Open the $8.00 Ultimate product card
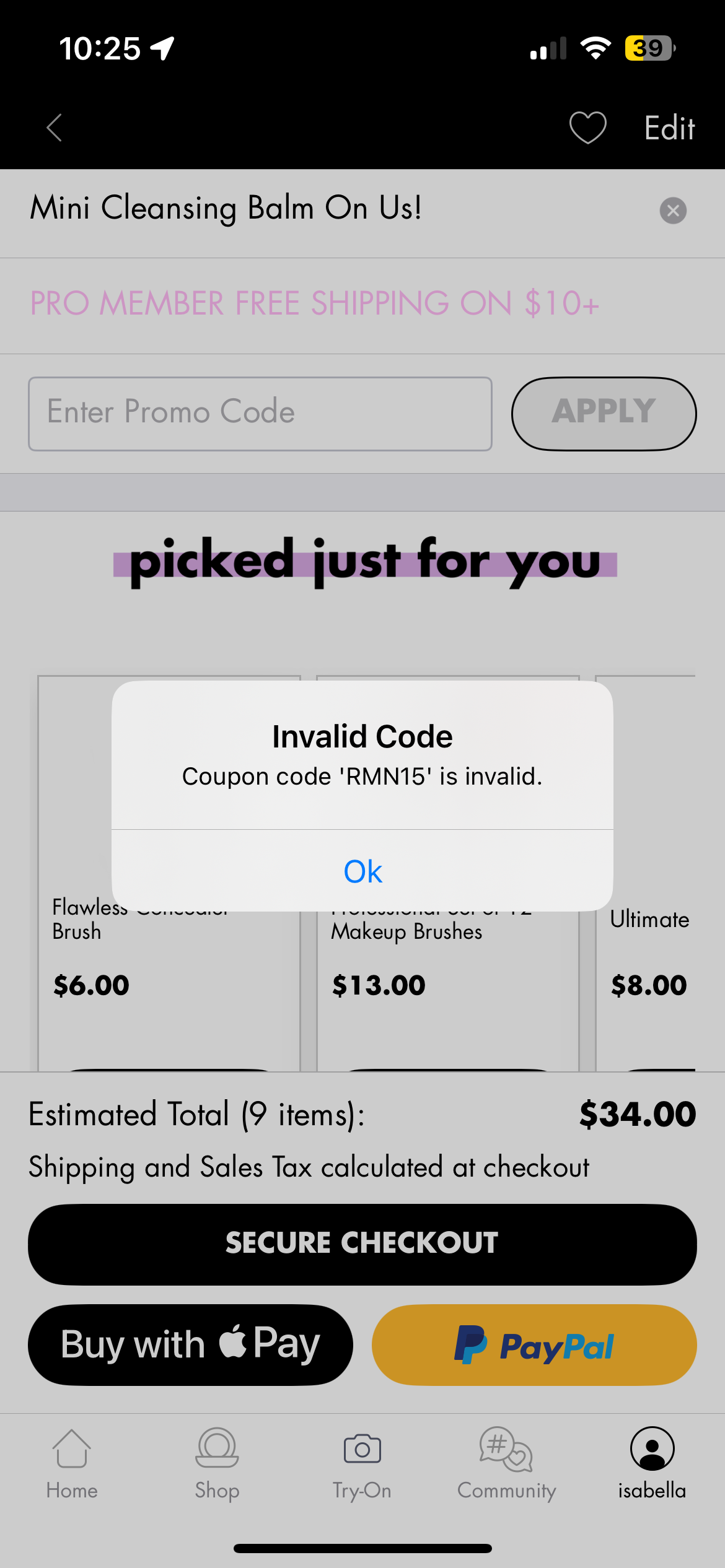The width and height of the screenshot is (725, 1568). click(646, 873)
